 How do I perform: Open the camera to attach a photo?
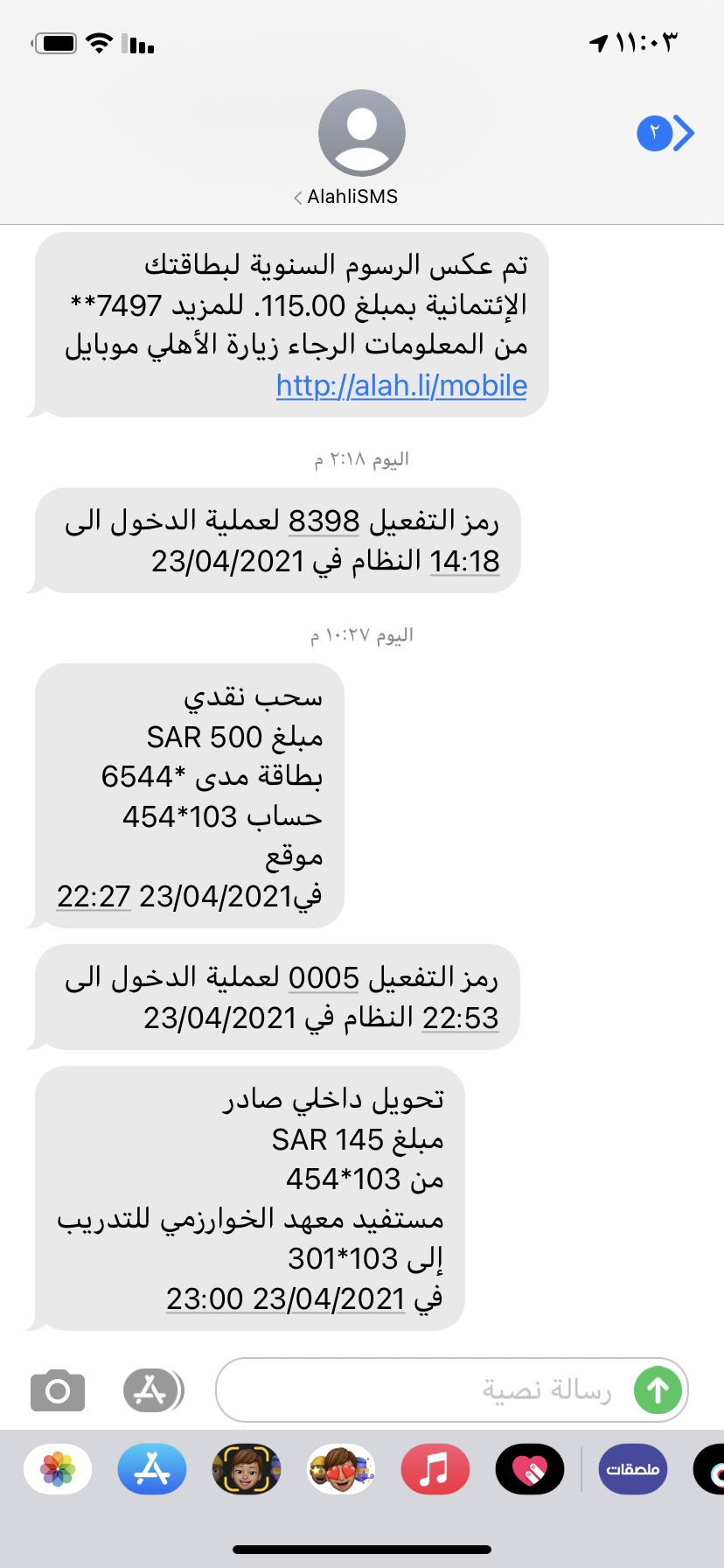click(58, 1389)
